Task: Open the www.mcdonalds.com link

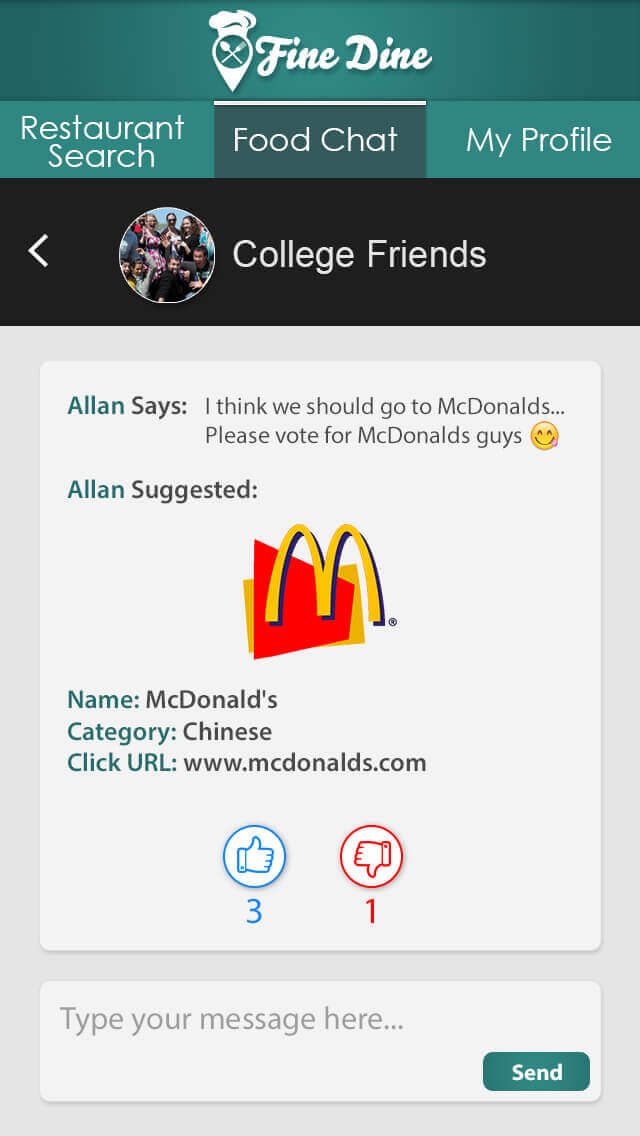Action: (305, 763)
